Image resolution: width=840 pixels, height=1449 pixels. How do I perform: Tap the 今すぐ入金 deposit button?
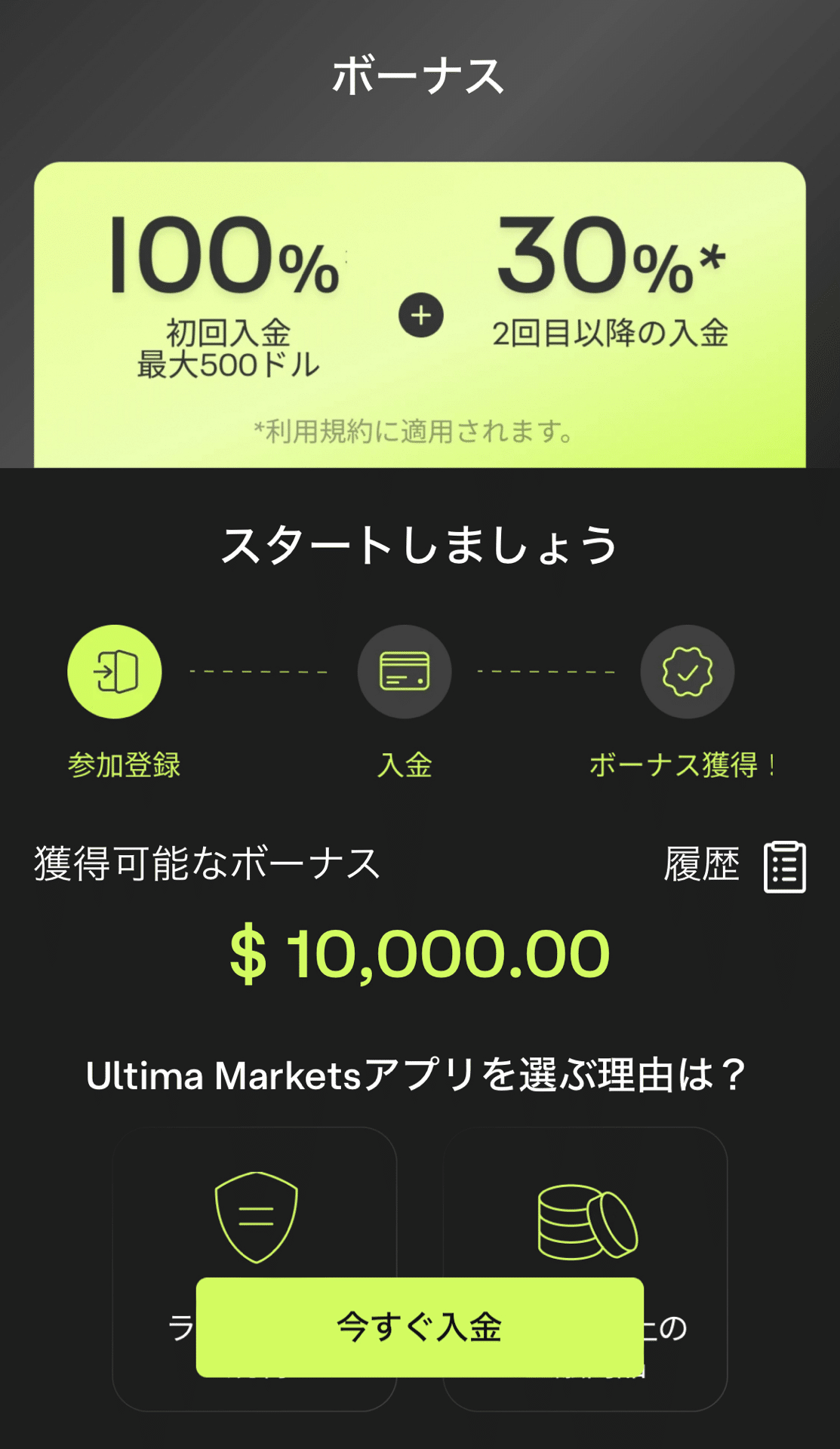click(x=420, y=1327)
